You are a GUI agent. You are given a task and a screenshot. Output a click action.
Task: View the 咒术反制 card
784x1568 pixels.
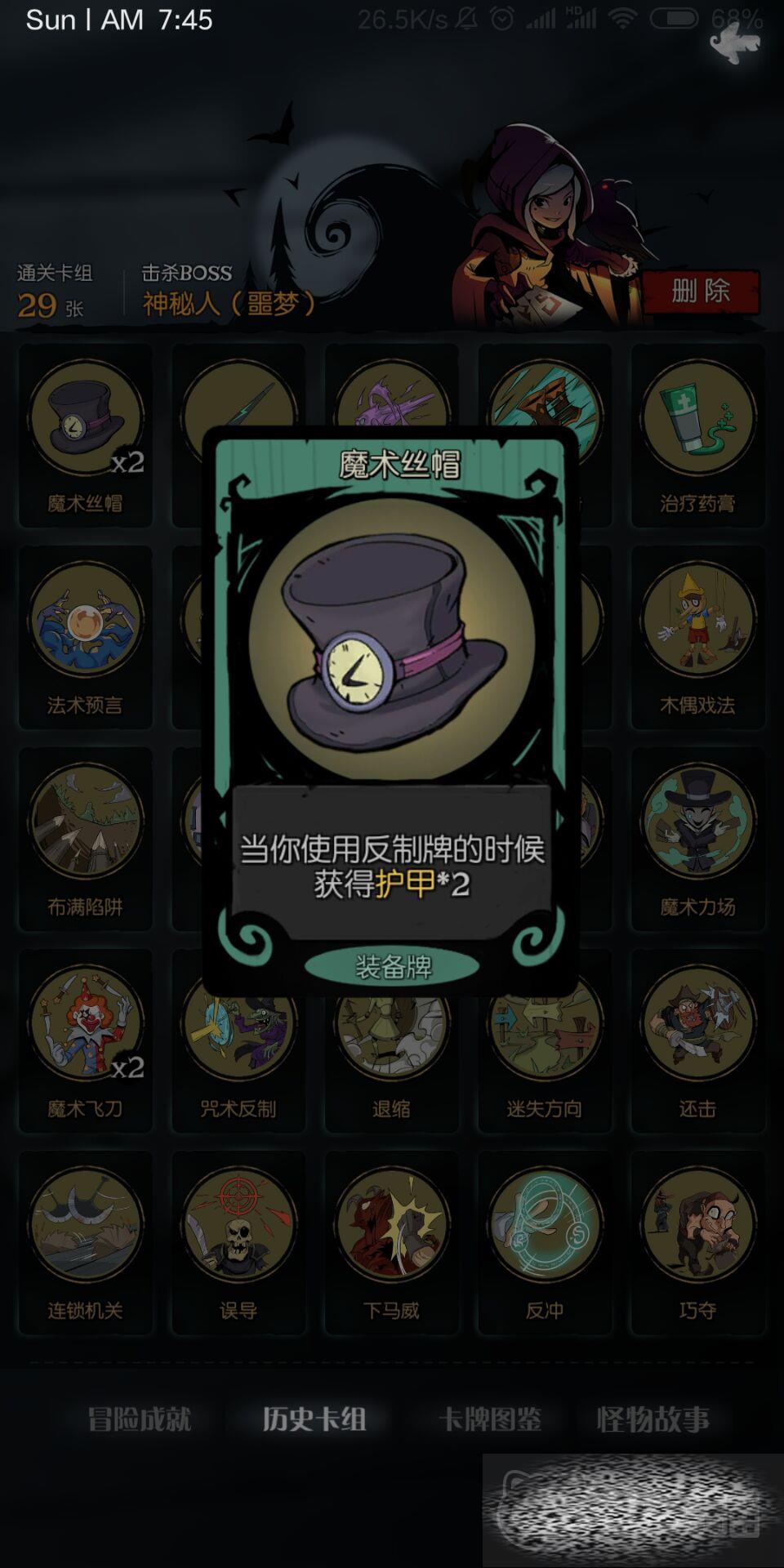[238, 1053]
